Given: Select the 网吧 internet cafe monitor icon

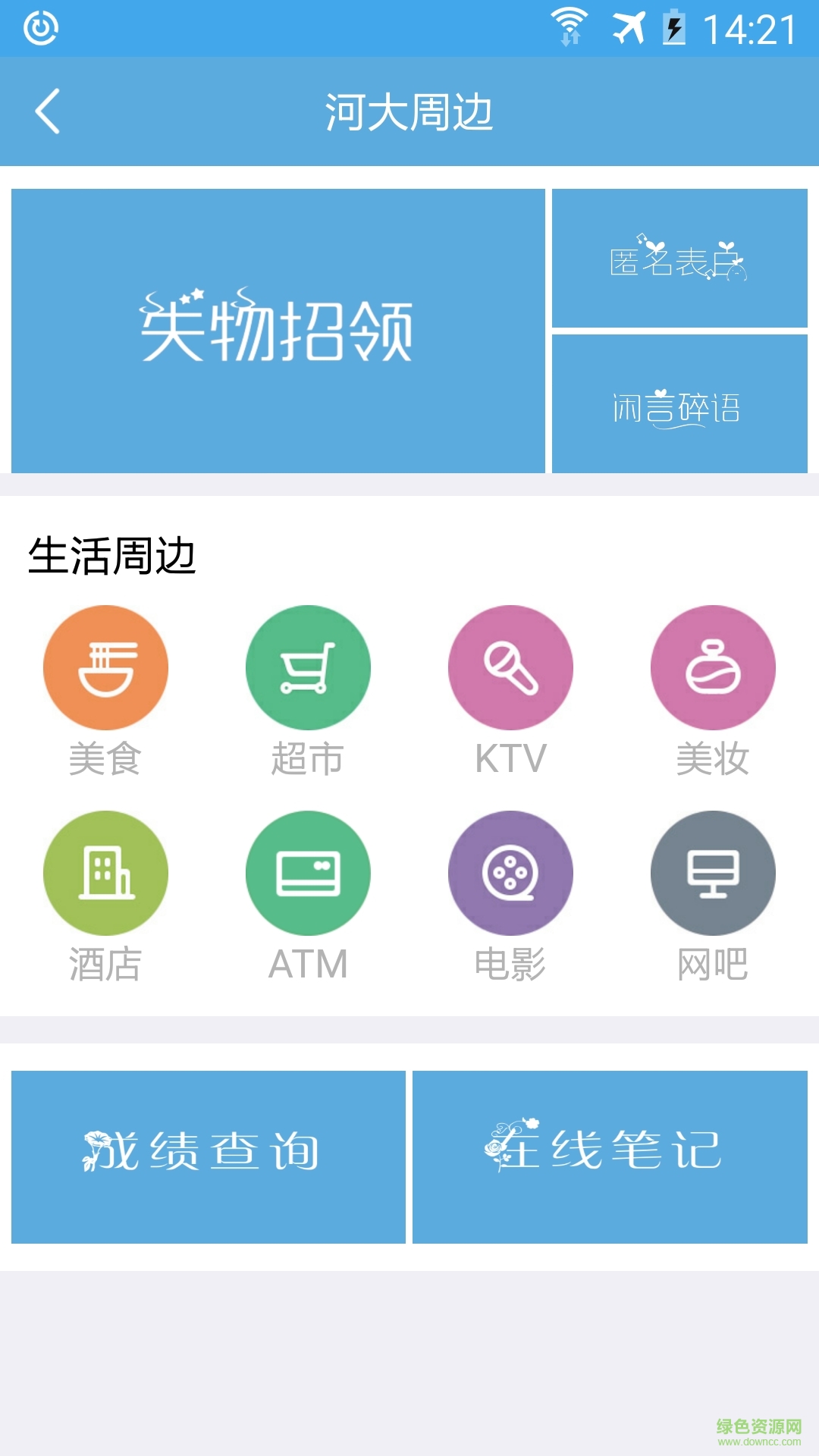Looking at the screenshot, I should 713,872.
